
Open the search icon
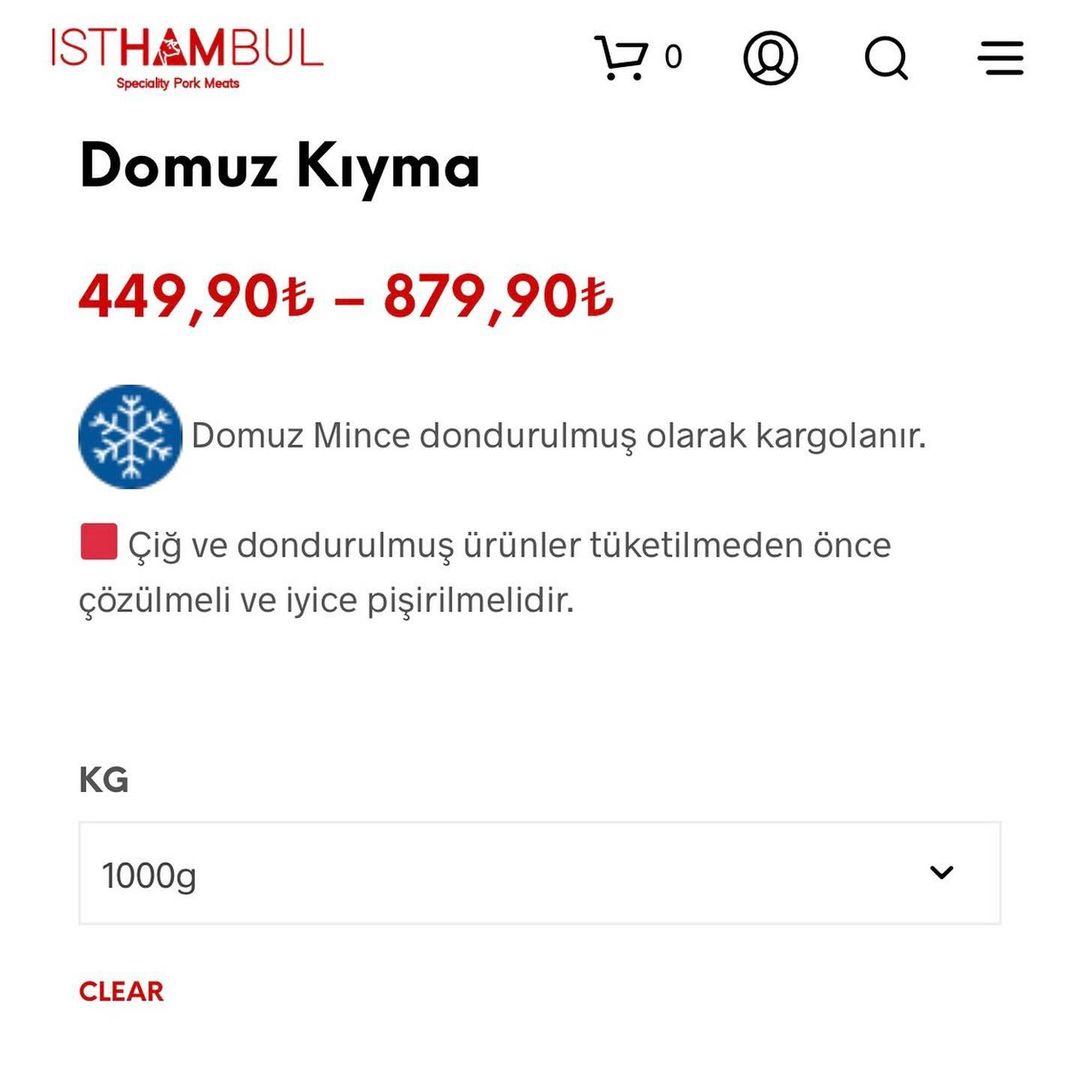[x=886, y=58]
